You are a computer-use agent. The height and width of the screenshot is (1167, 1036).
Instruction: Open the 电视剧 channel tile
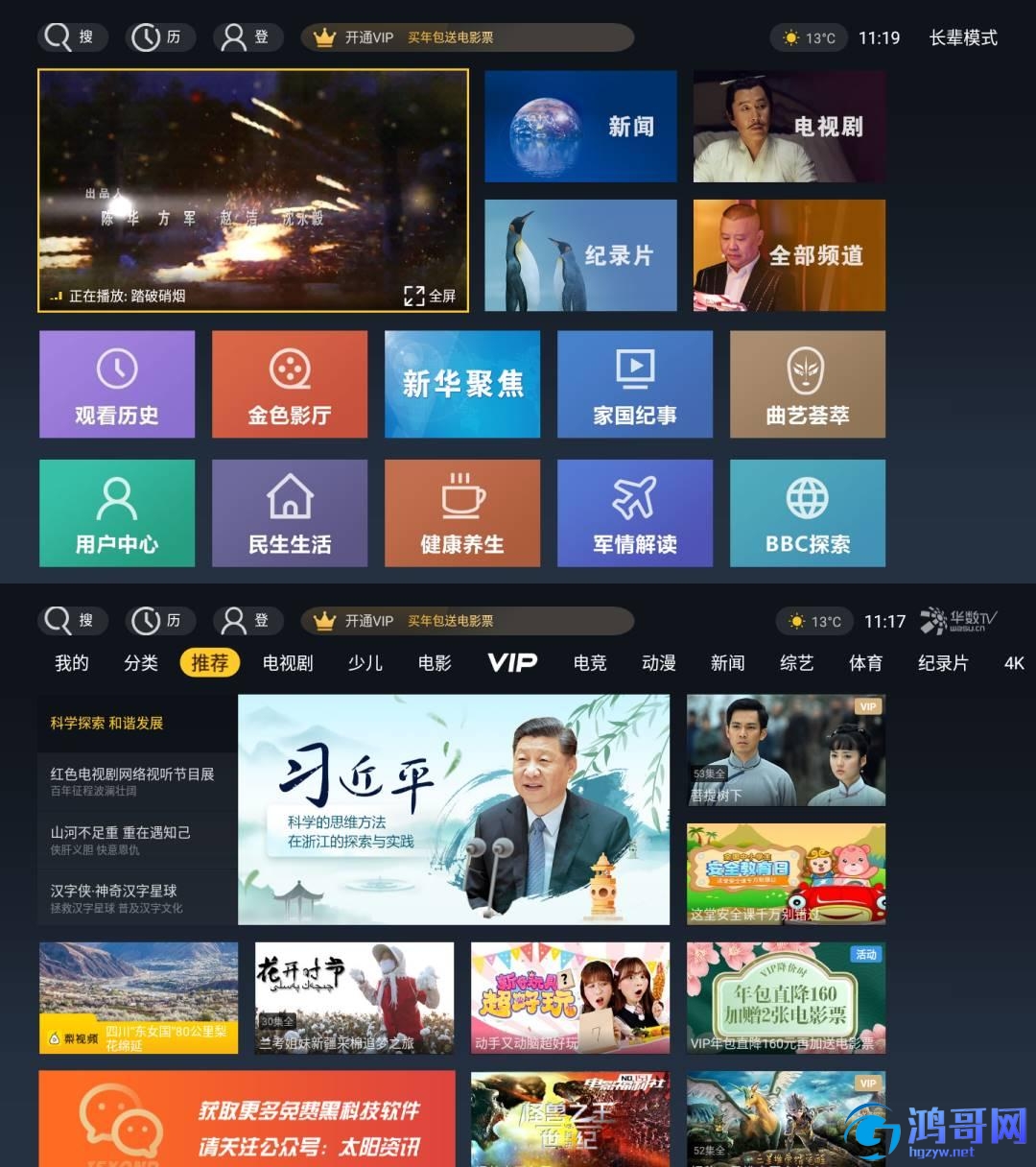(x=789, y=127)
